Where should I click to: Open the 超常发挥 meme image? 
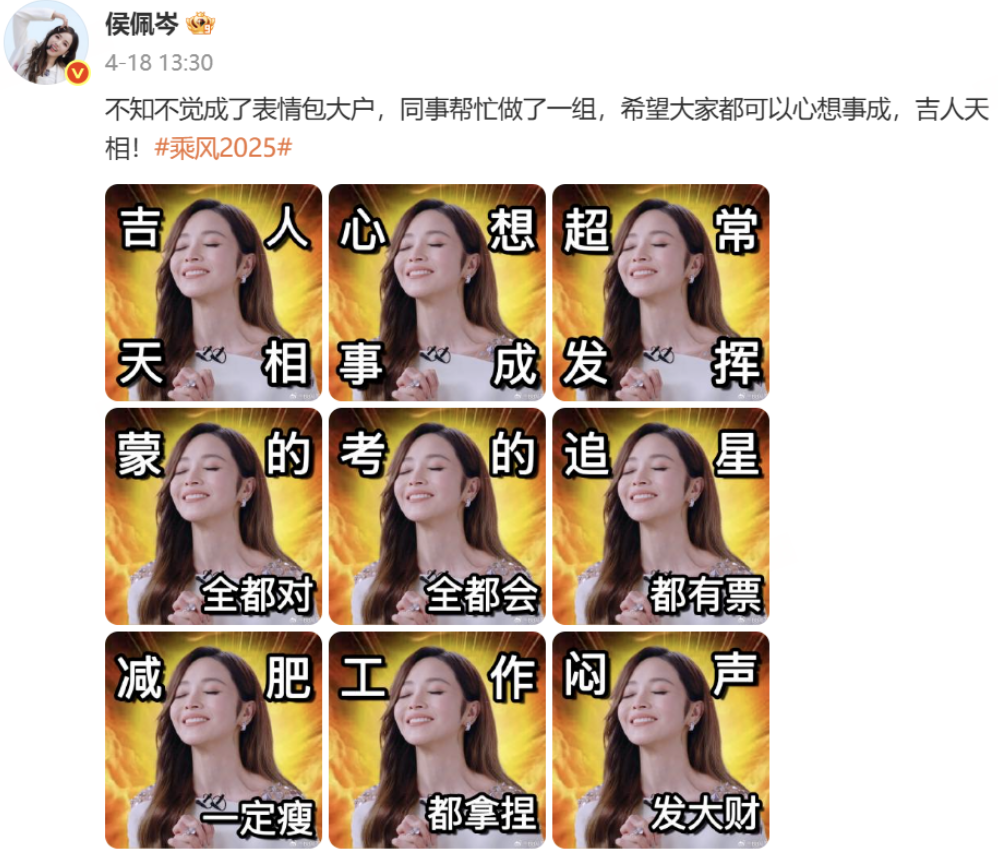660,292
